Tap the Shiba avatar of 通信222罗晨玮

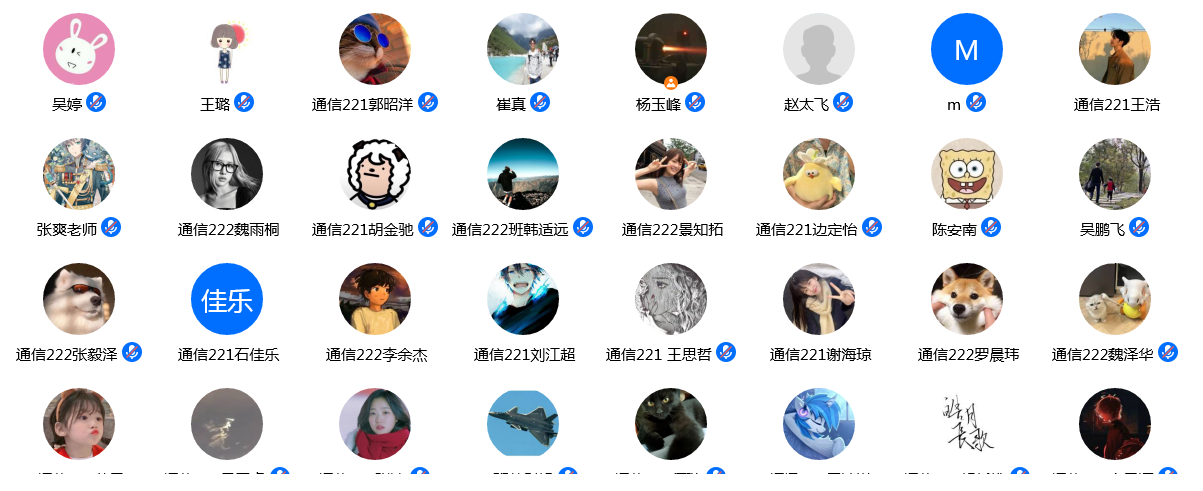(x=967, y=299)
